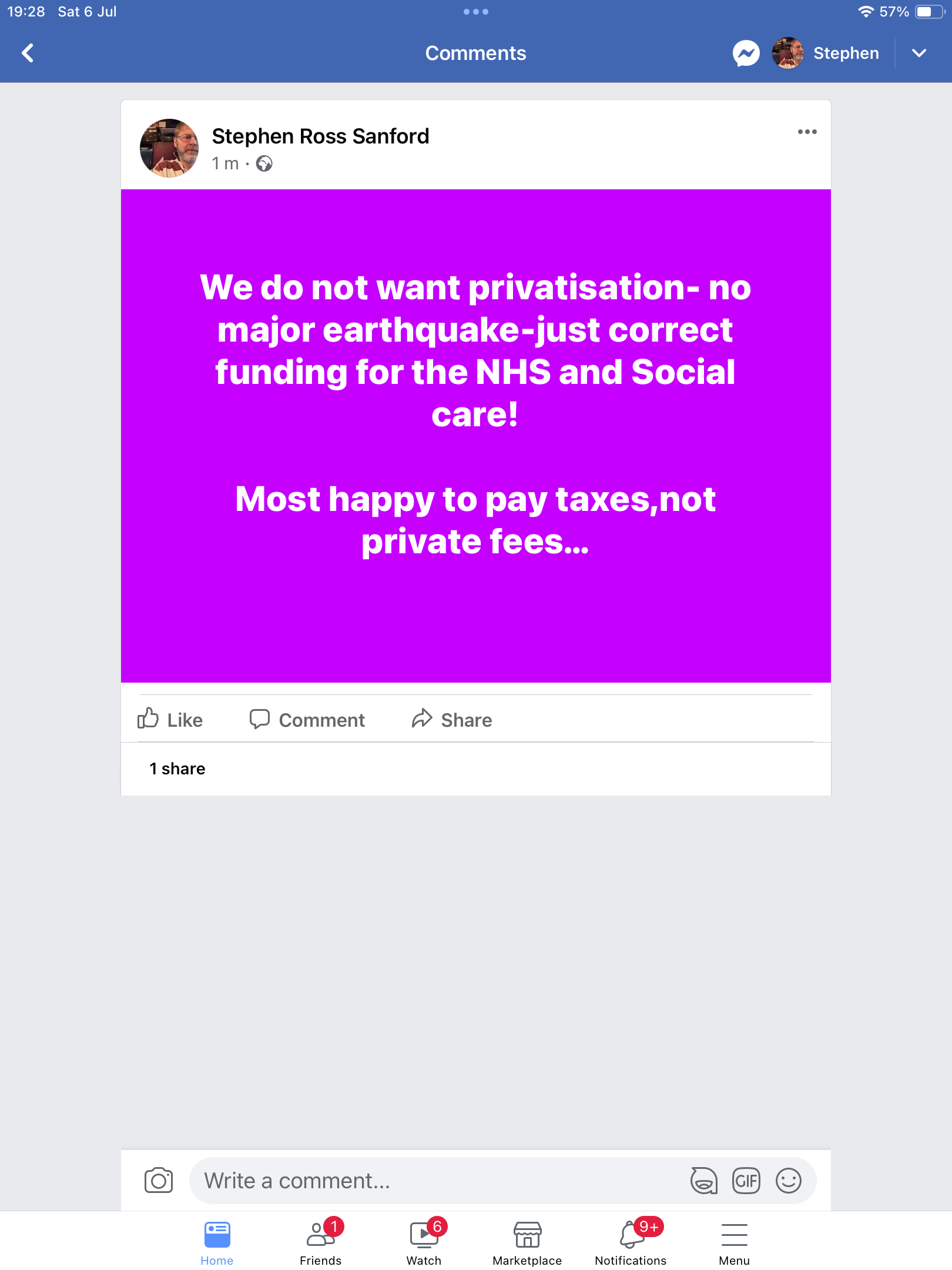Switch to the Home tab
The height and width of the screenshot is (1270, 952).
[x=217, y=1242]
